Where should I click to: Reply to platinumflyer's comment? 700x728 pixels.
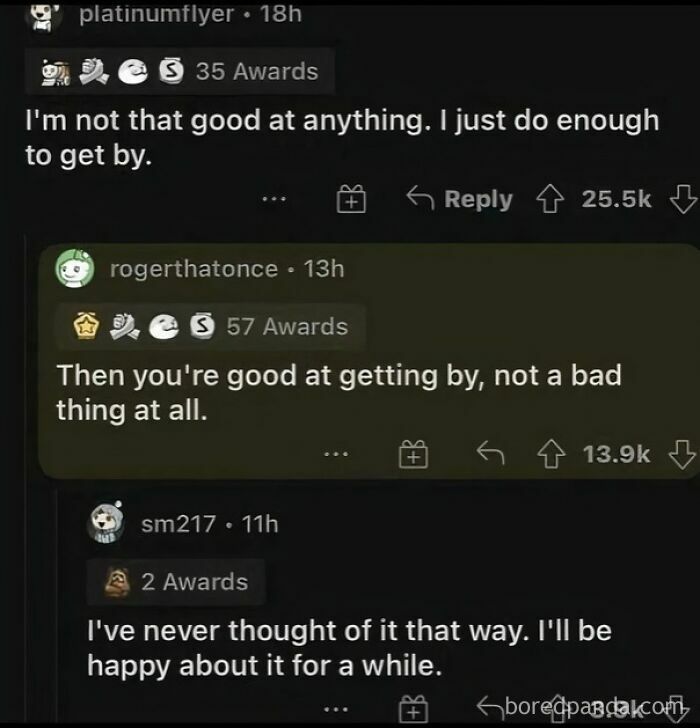click(462, 200)
